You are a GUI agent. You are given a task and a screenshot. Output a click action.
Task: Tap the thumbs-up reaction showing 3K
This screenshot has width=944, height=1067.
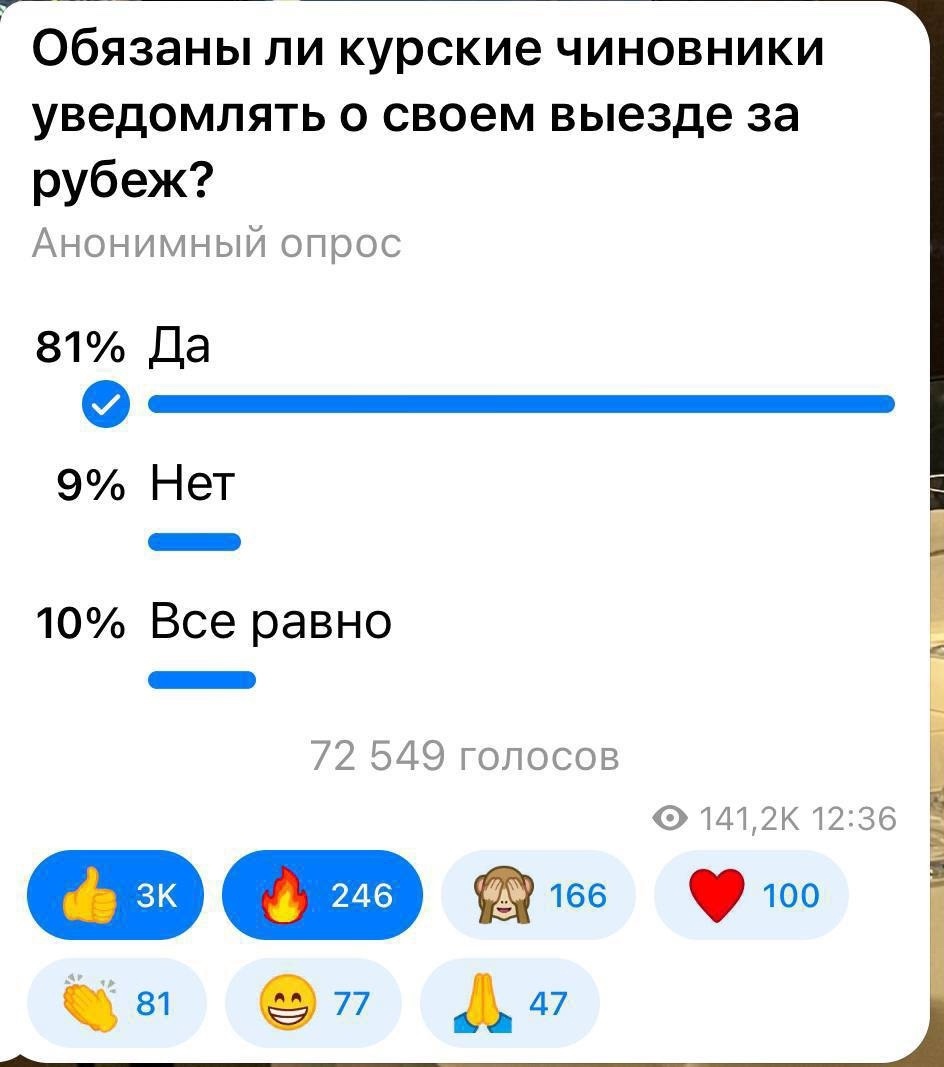coord(113,896)
